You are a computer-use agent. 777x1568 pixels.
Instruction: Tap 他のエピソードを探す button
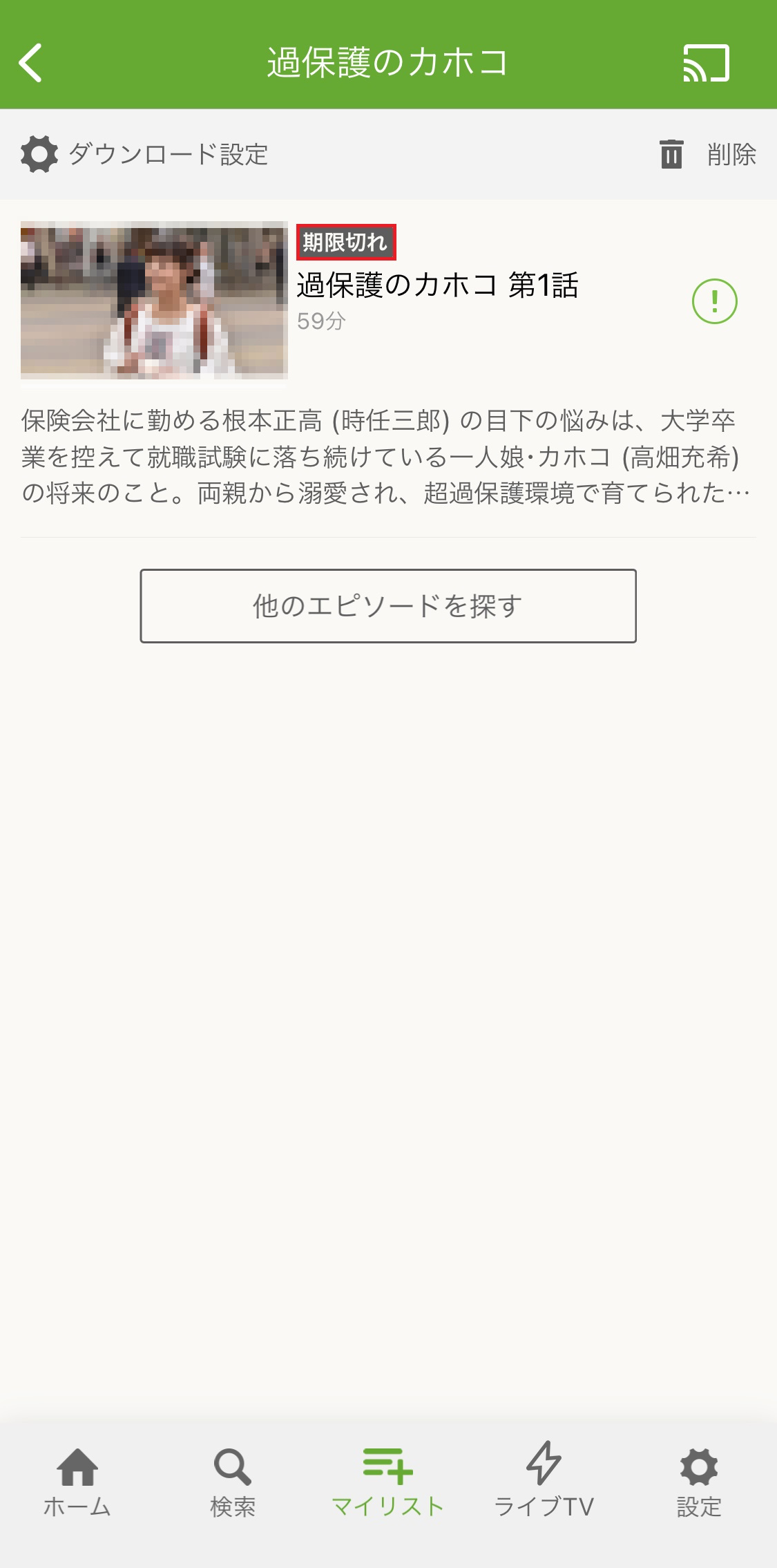[x=388, y=606]
